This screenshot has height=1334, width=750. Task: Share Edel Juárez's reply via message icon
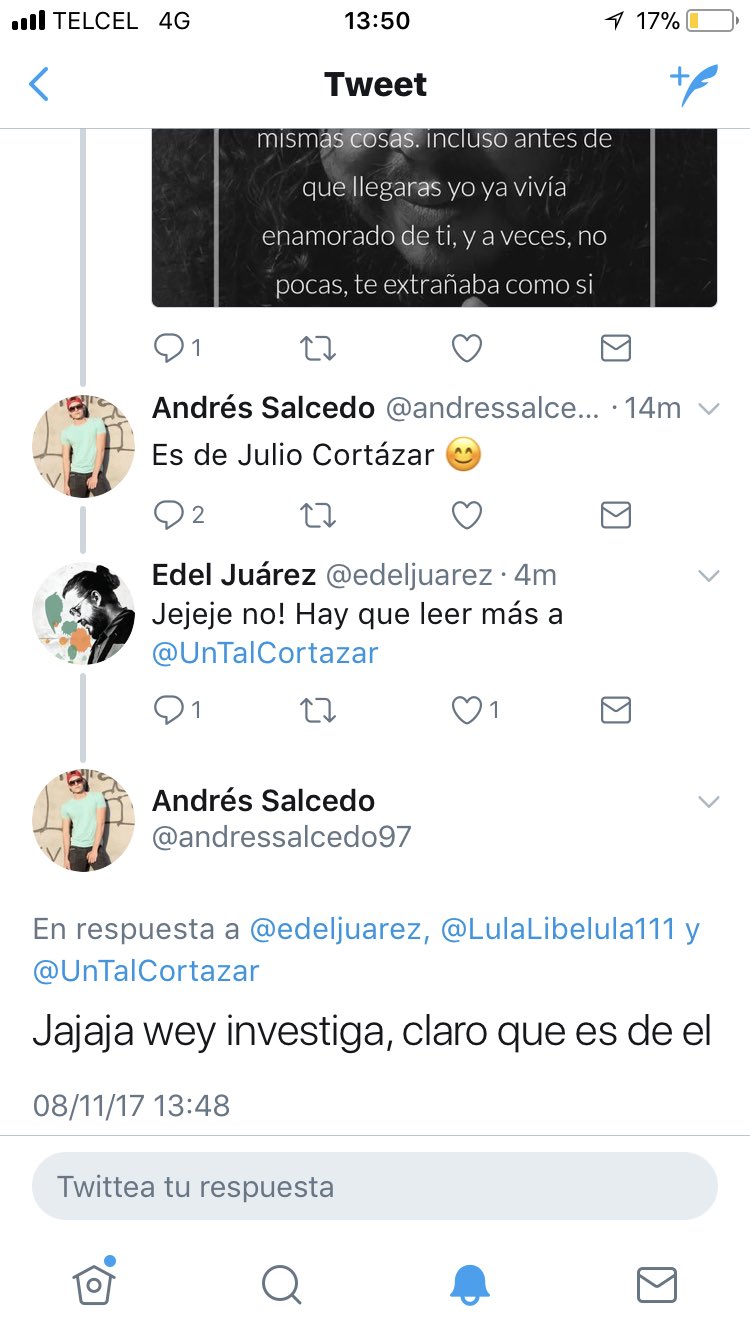pyautogui.click(x=615, y=710)
